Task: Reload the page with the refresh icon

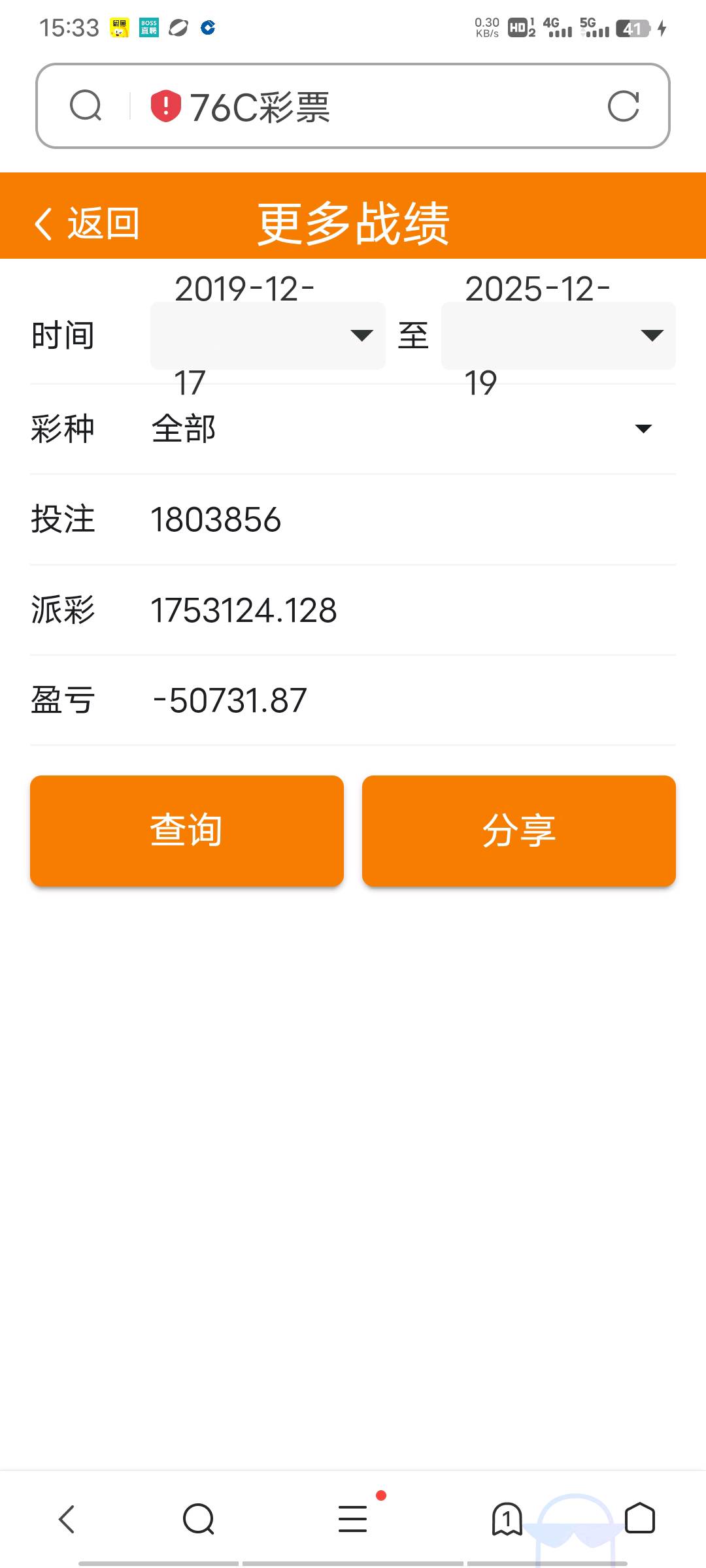Action: (x=623, y=106)
